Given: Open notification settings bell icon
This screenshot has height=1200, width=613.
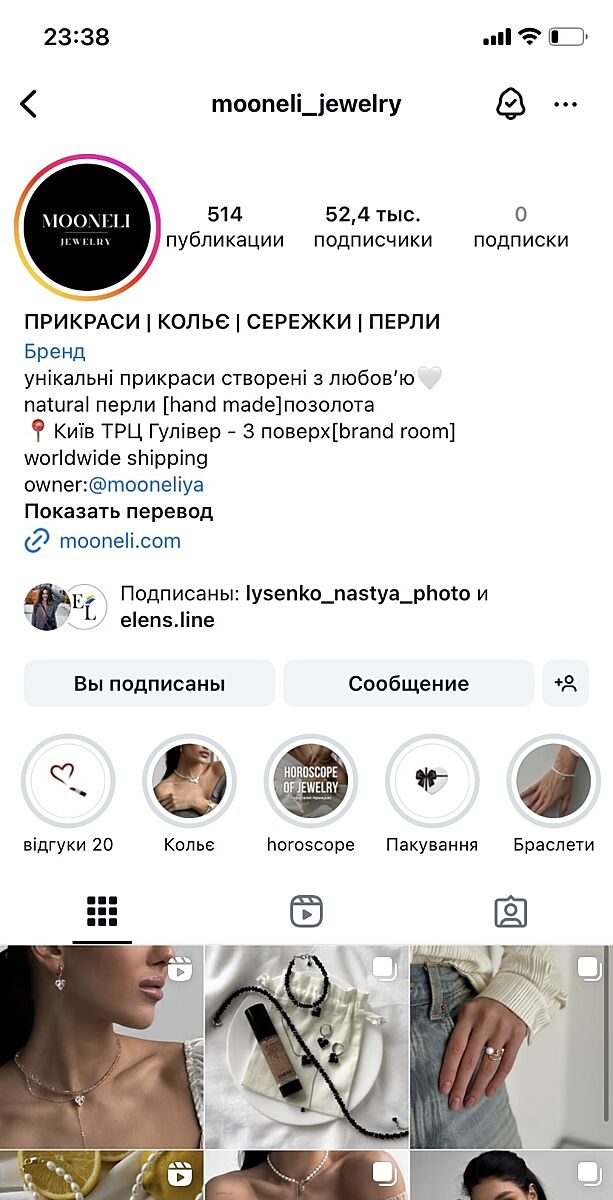Looking at the screenshot, I should pos(510,103).
